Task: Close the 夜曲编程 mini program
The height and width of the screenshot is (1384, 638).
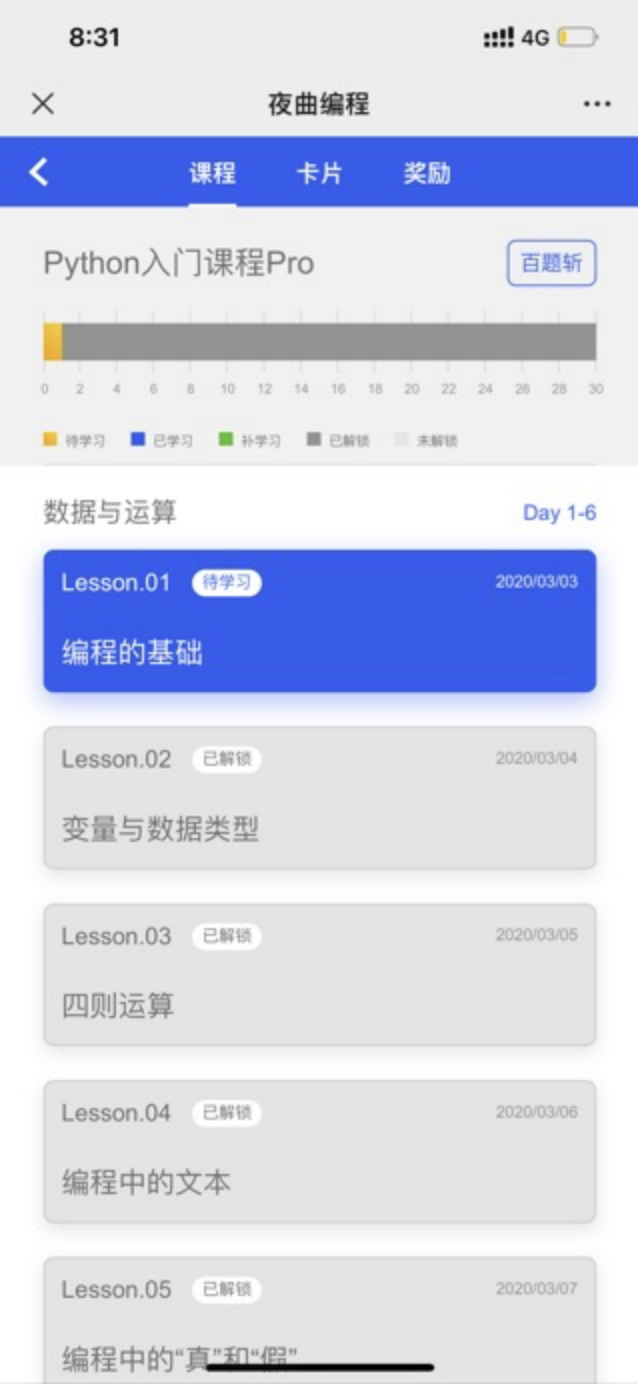Action: 43,104
